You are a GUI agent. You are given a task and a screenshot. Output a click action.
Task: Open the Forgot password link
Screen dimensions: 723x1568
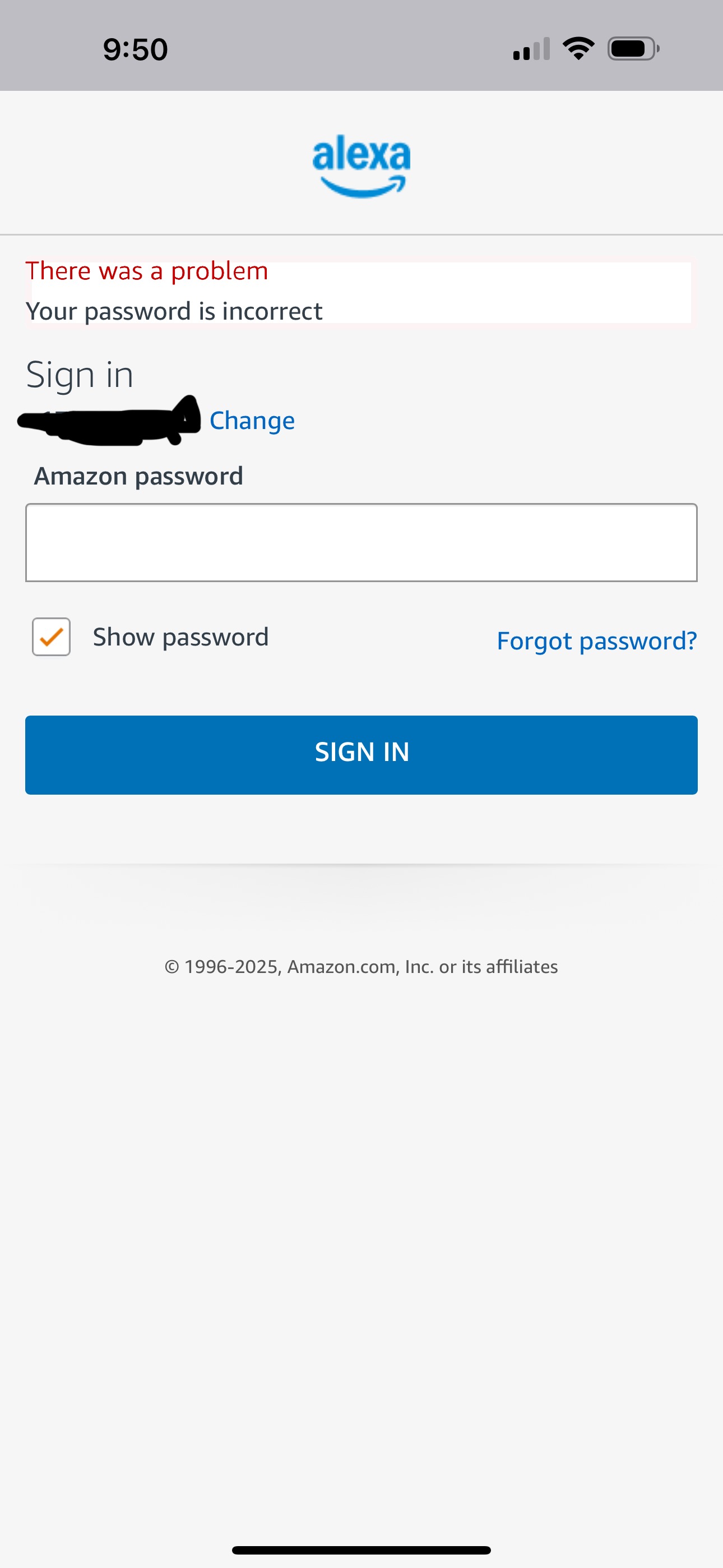tap(596, 641)
